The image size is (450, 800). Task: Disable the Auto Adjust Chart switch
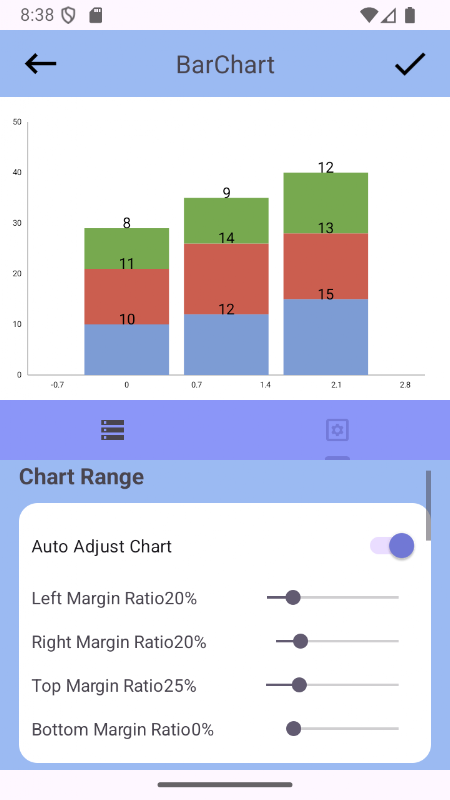392,546
